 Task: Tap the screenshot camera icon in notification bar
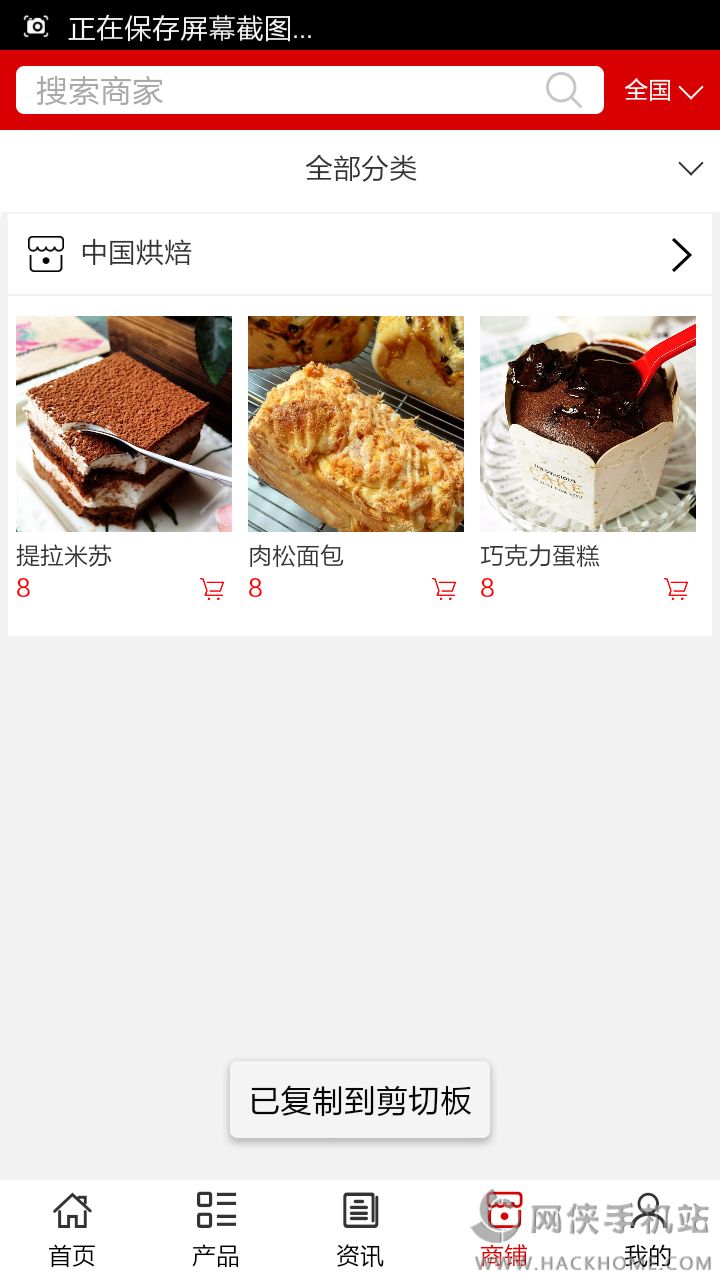37,25
